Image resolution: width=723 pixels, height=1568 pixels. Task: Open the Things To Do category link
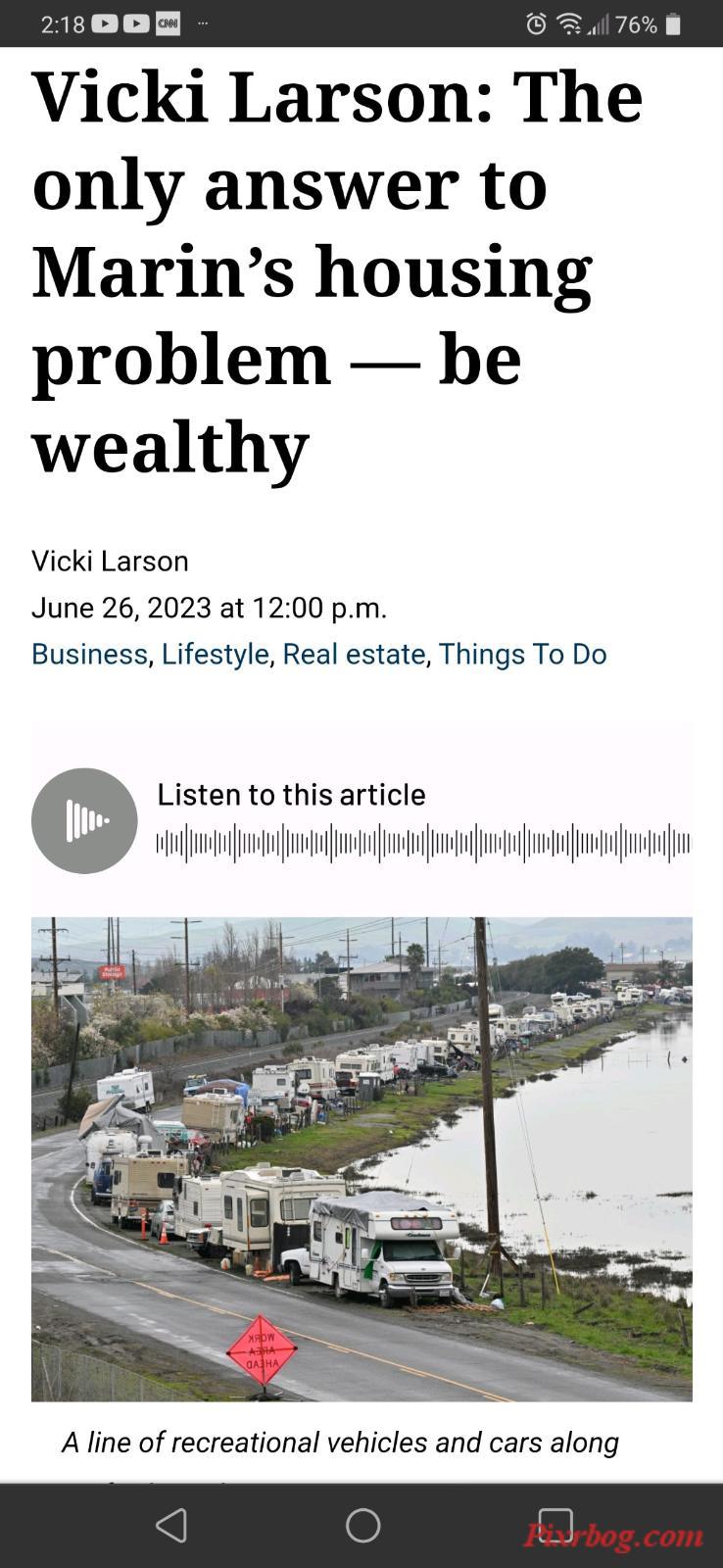click(x=522, y=654)
